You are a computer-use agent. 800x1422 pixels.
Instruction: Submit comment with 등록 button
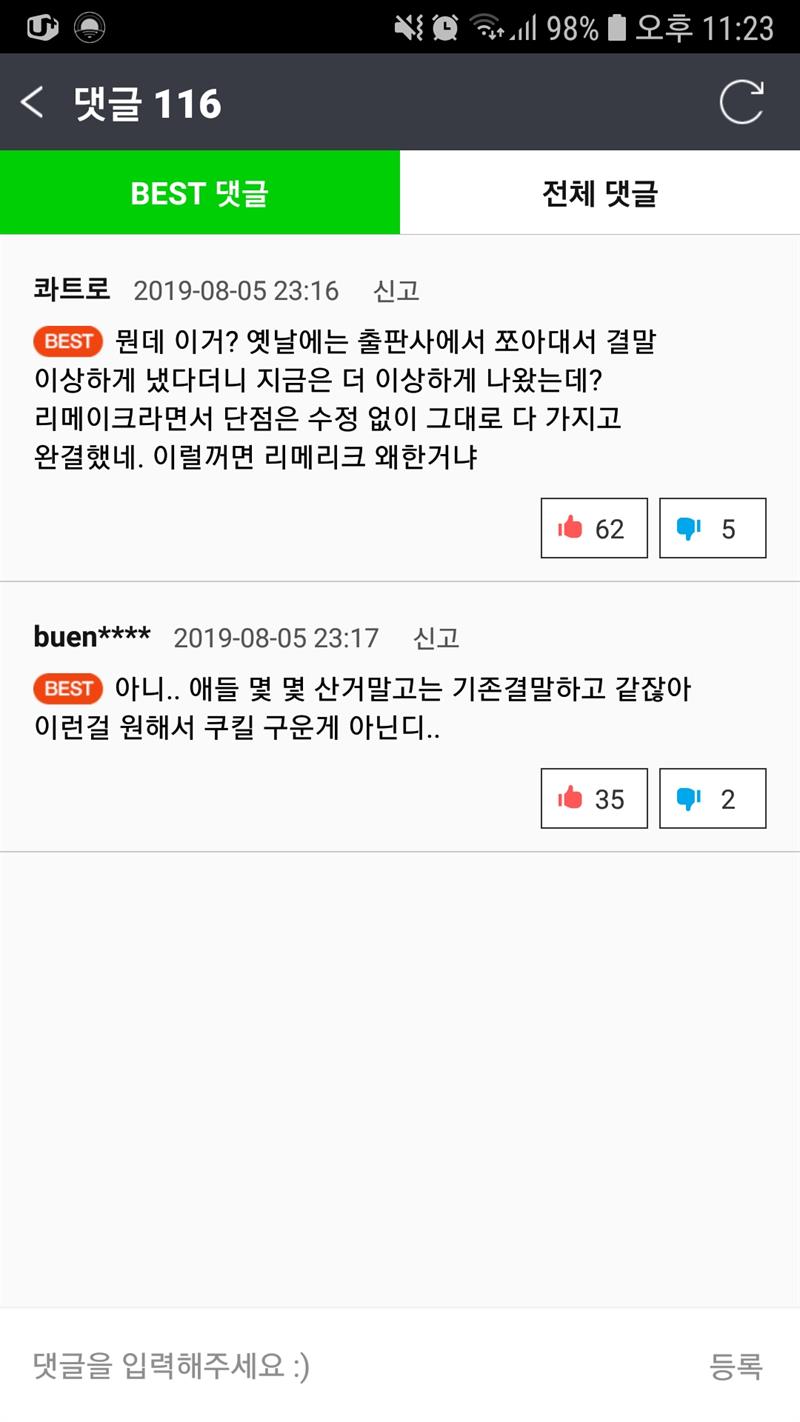click(736, 1365)
